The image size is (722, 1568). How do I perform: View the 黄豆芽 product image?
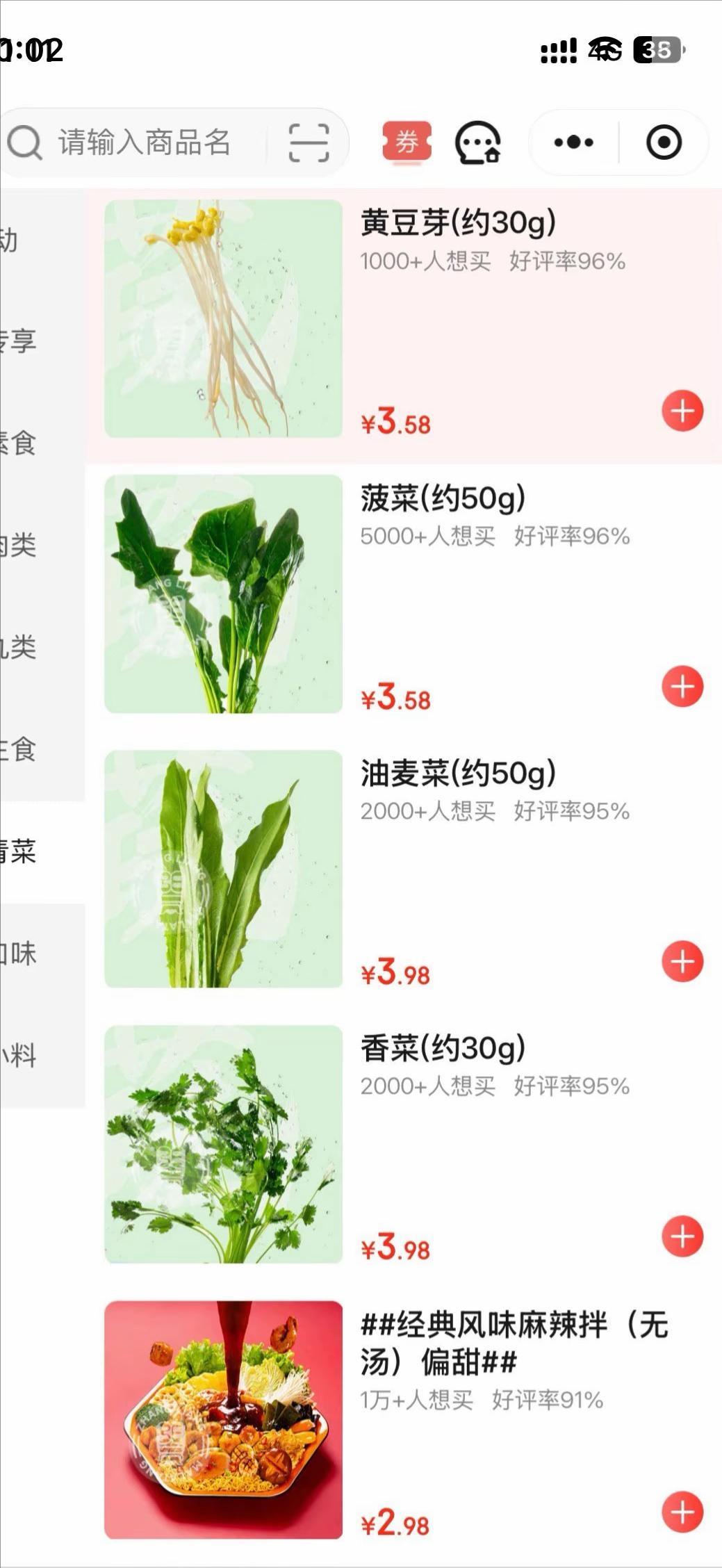(223, 319)
